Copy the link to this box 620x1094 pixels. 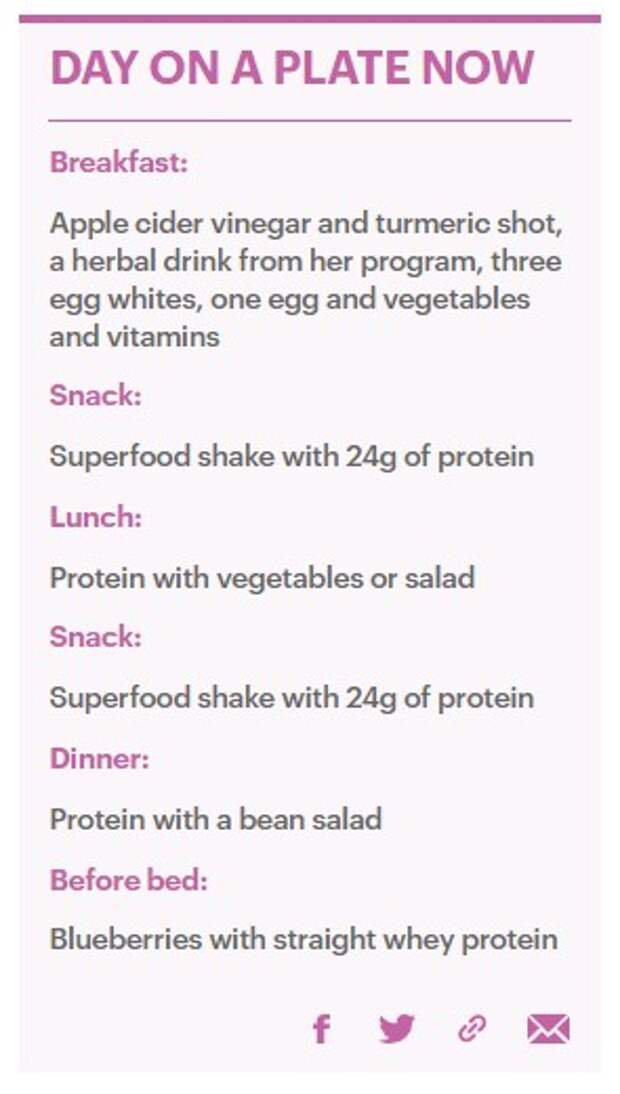pyautogui.click(x=471, y=1029)
